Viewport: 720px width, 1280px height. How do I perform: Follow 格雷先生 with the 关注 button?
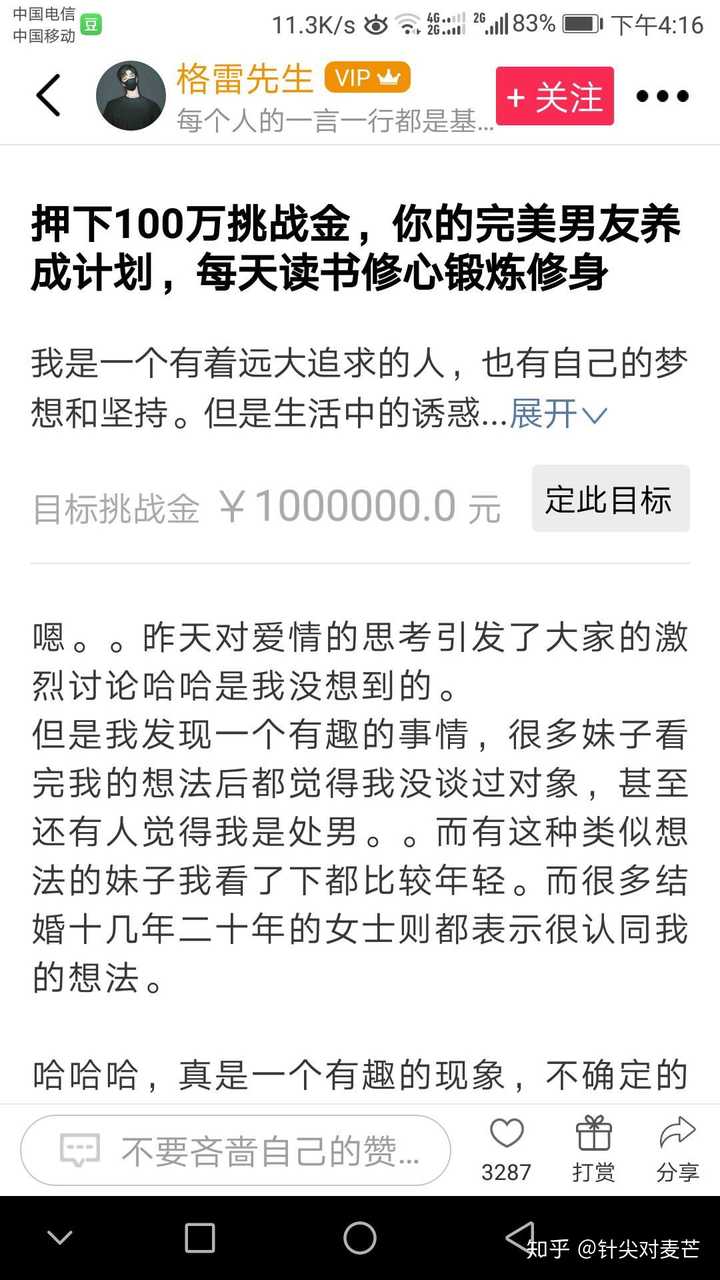pos(555,97)
